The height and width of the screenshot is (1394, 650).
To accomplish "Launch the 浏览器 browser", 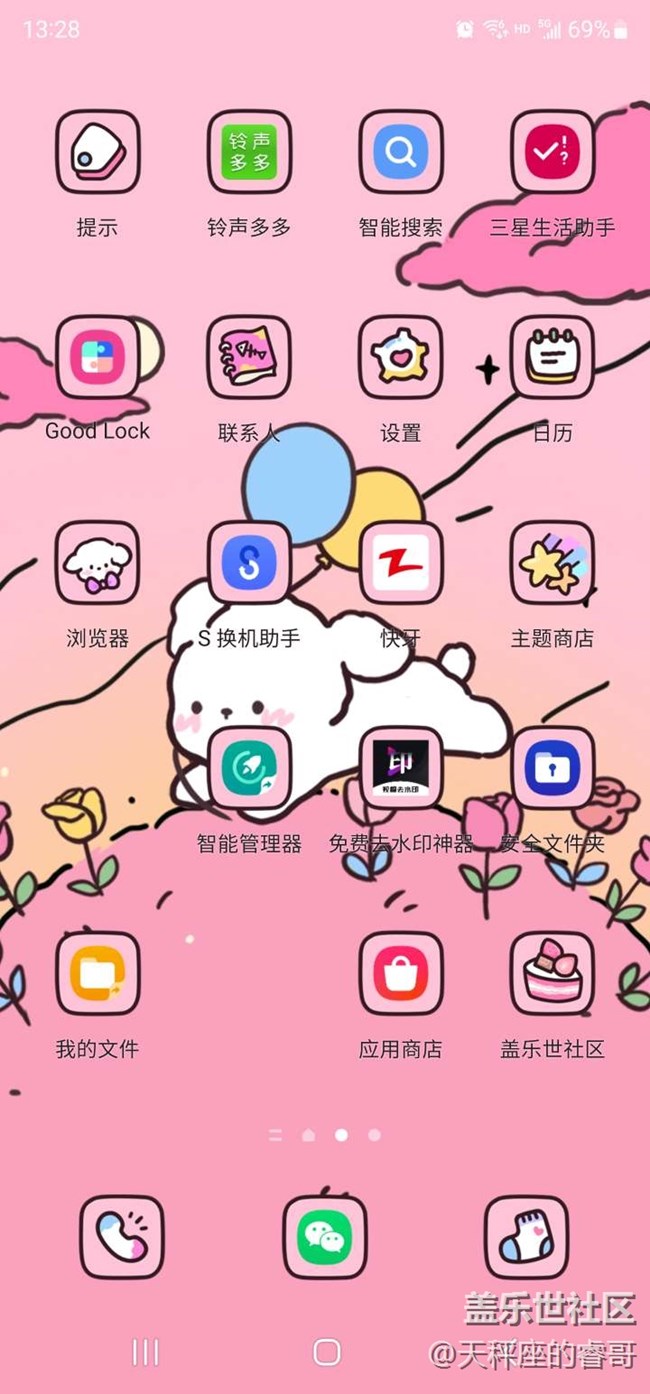I will pos(97,563).
